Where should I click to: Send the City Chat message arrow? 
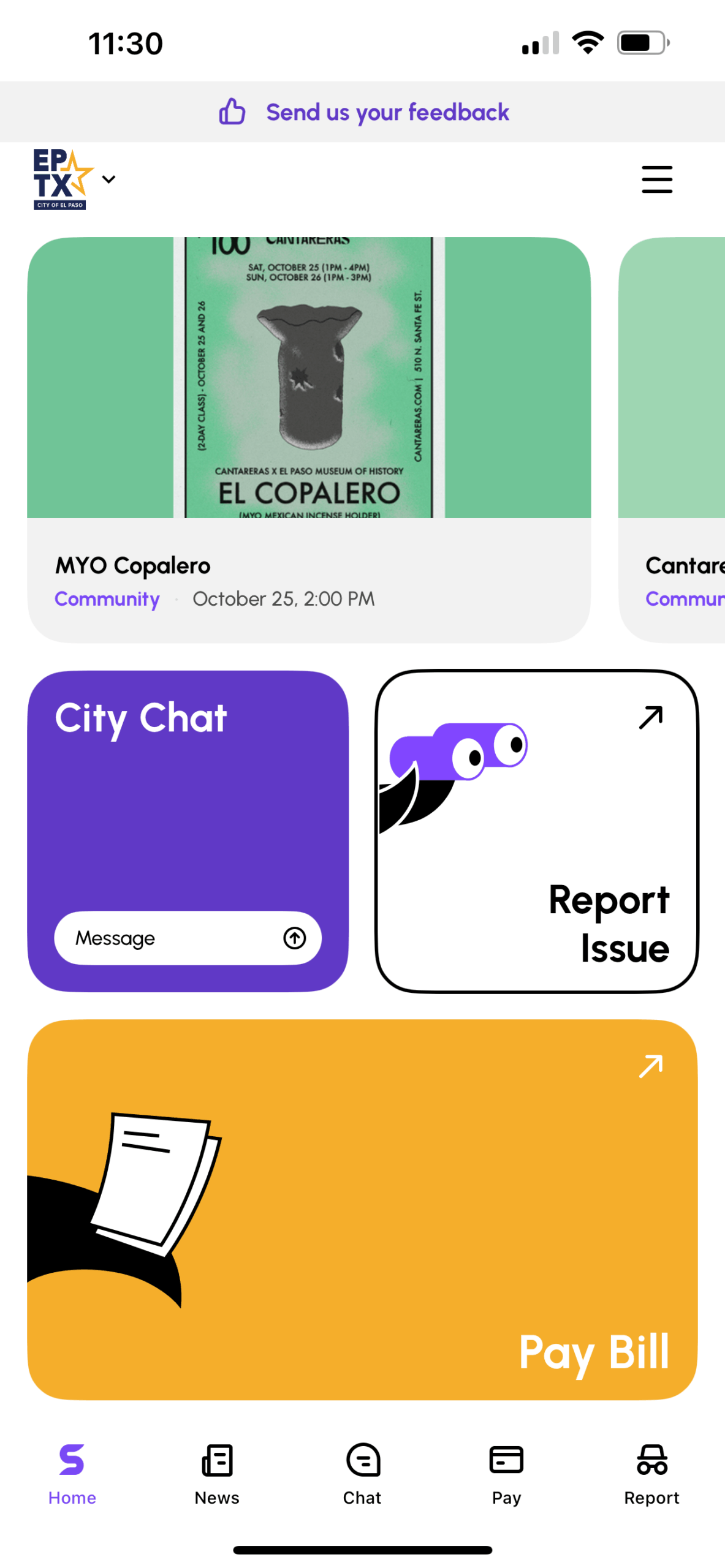[x=295, y=938]
